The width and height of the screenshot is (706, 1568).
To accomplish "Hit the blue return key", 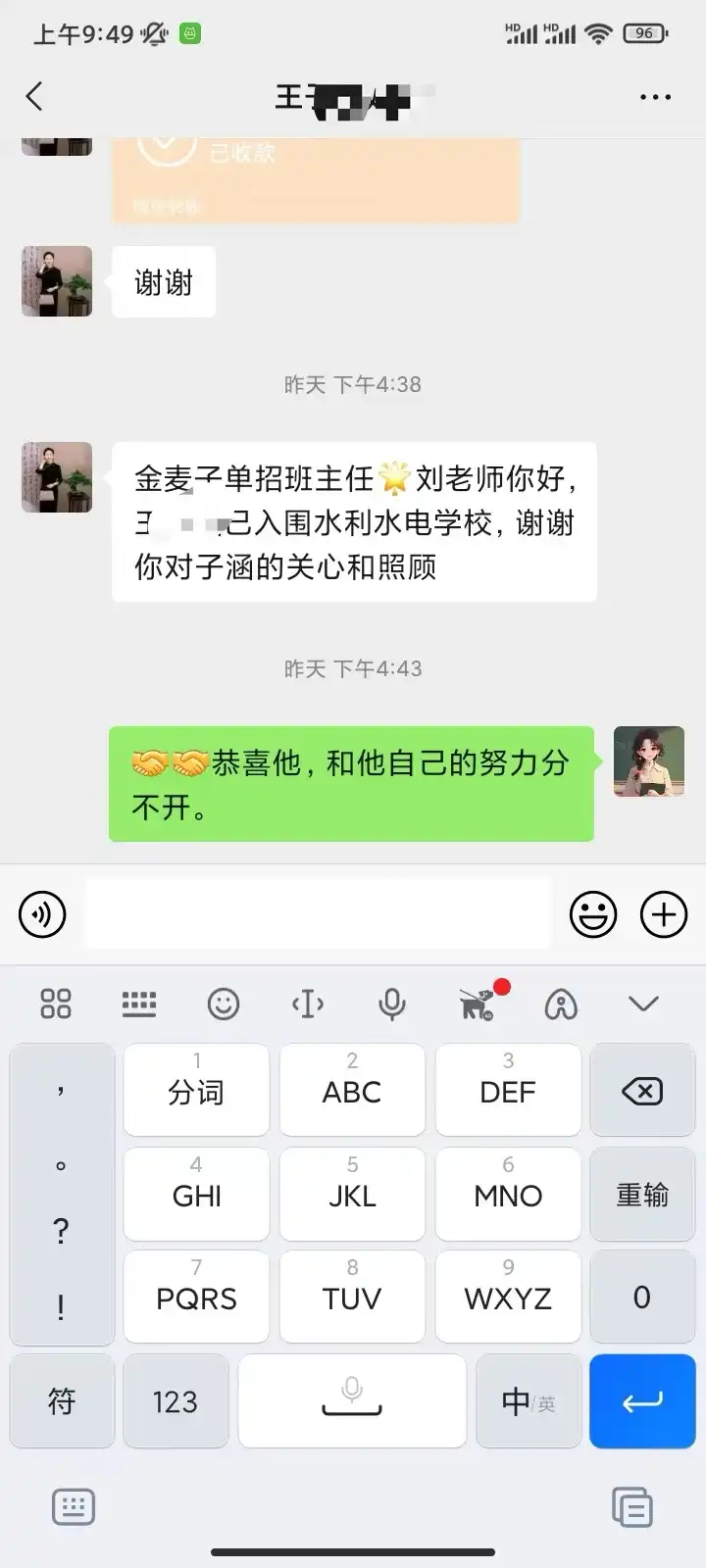I will [642, 1401].
